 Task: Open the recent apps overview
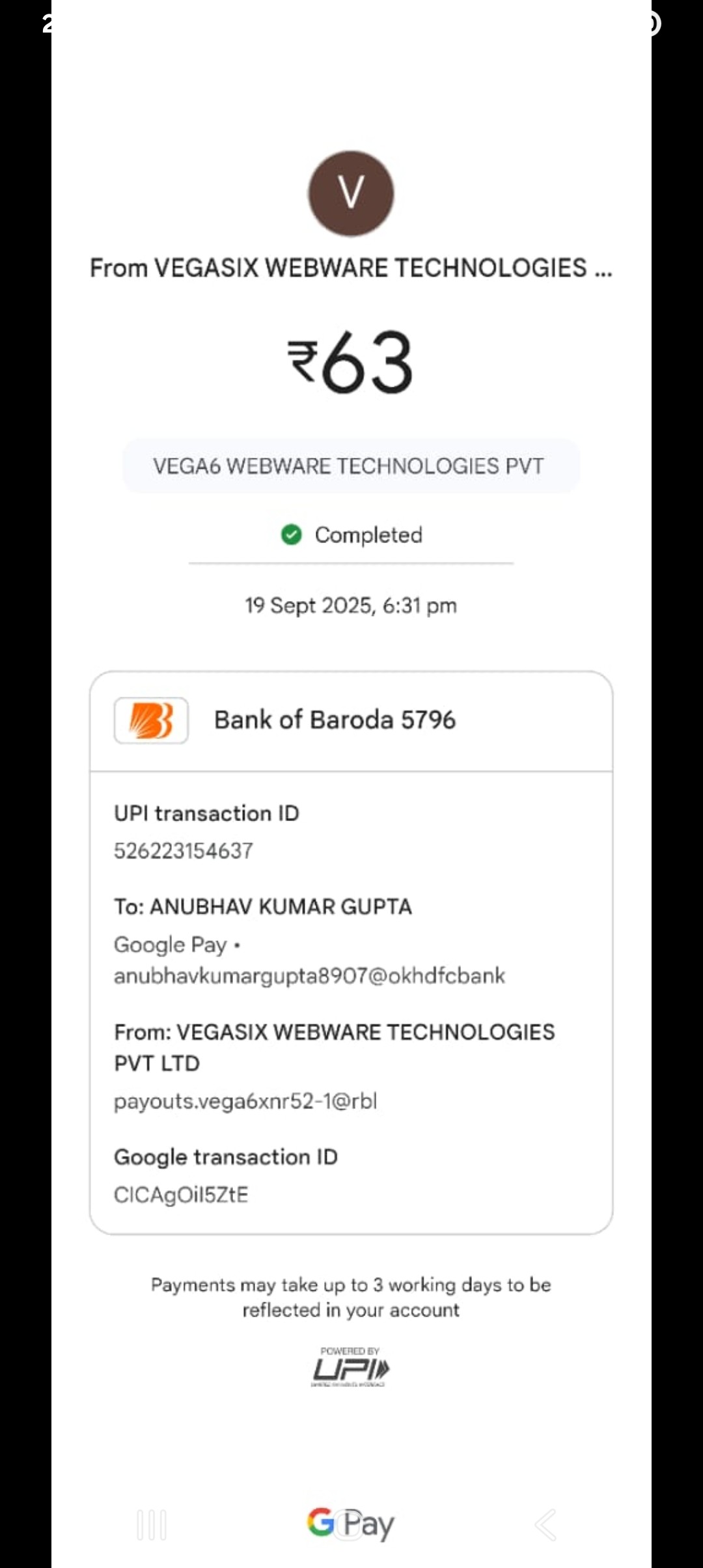152,1524
